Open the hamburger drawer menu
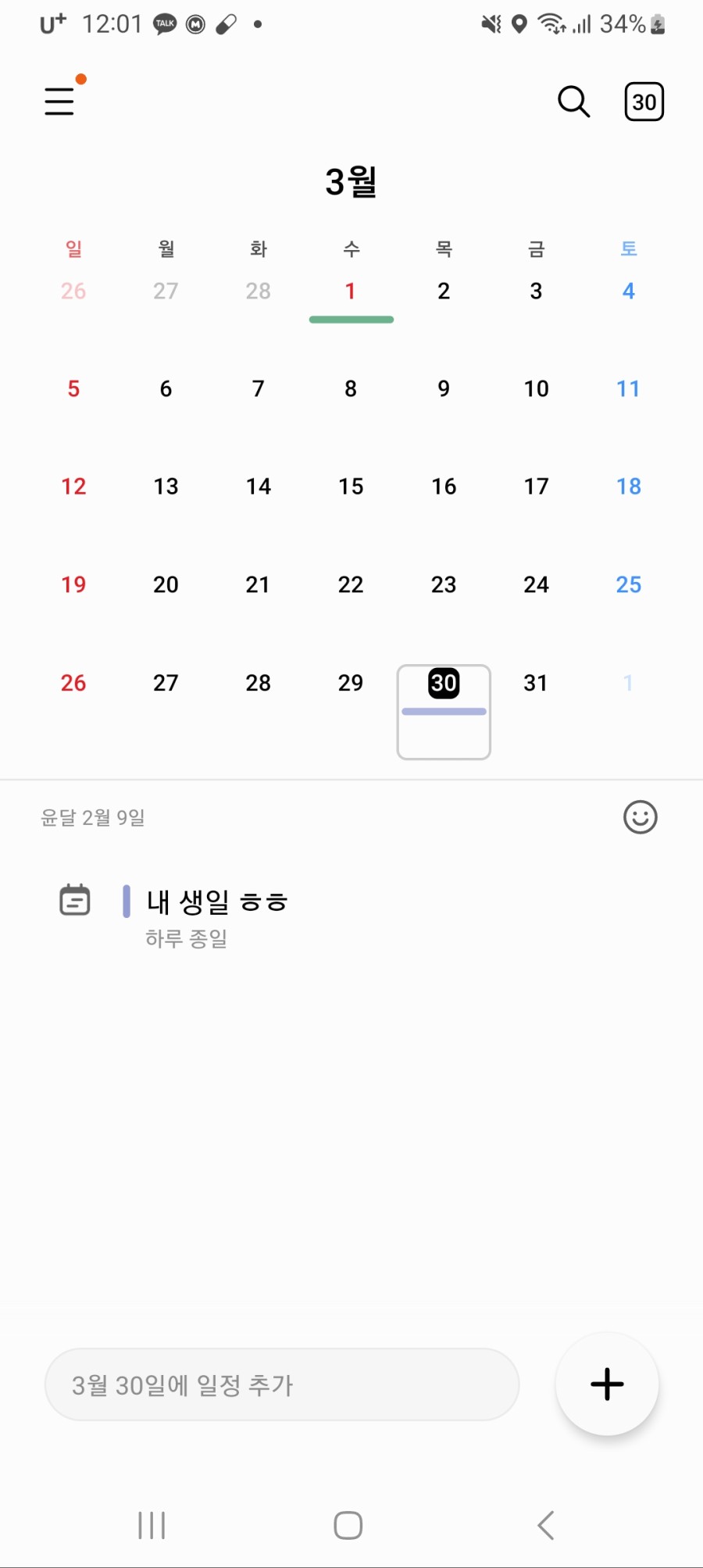Image resolution: width=703 pixels, height=1568 pixels. [59, 102]
